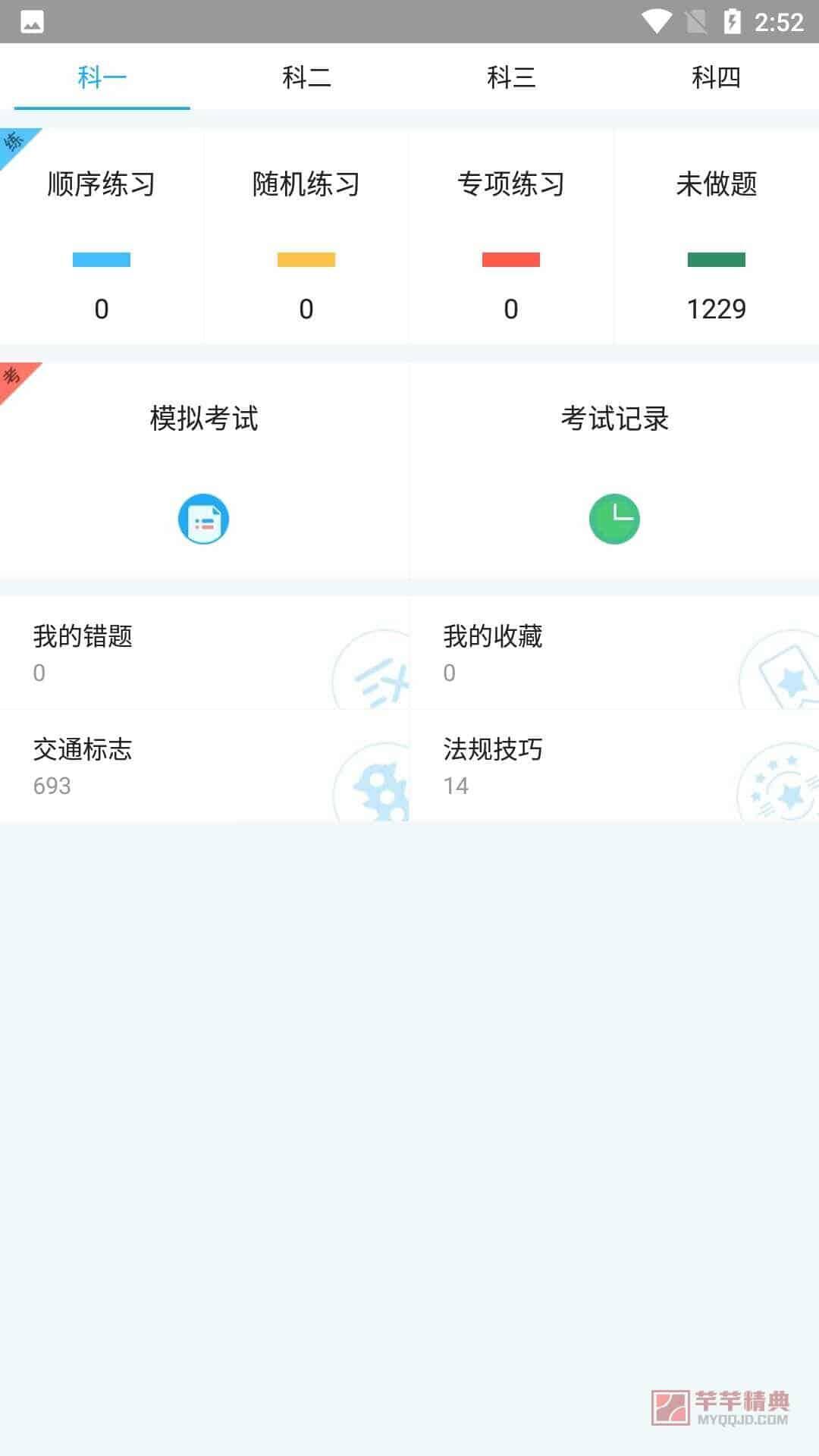Start 顺序练习 sequential practice

(x=102, y=237)
